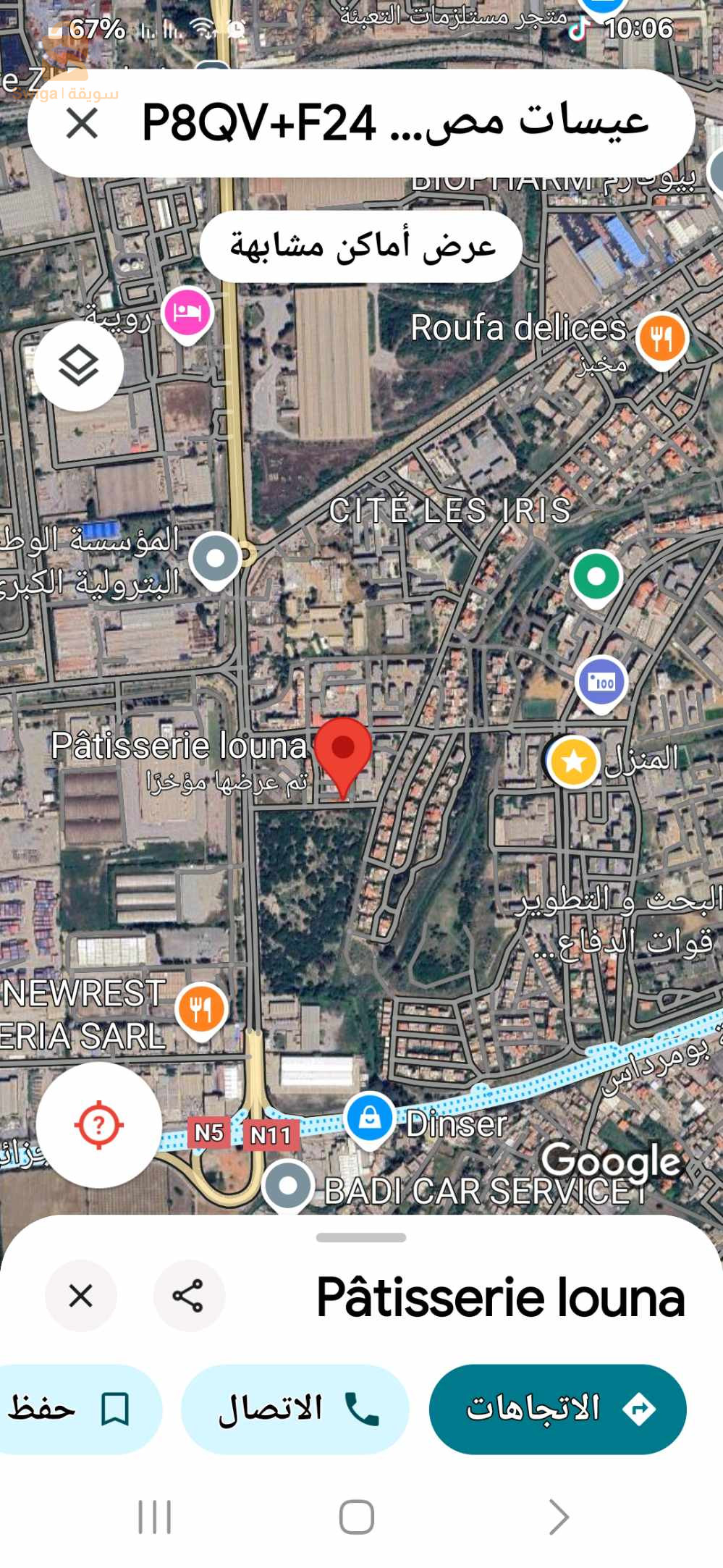
Task: Tap the starred home place marker
Action: click(x=574, y=762)
